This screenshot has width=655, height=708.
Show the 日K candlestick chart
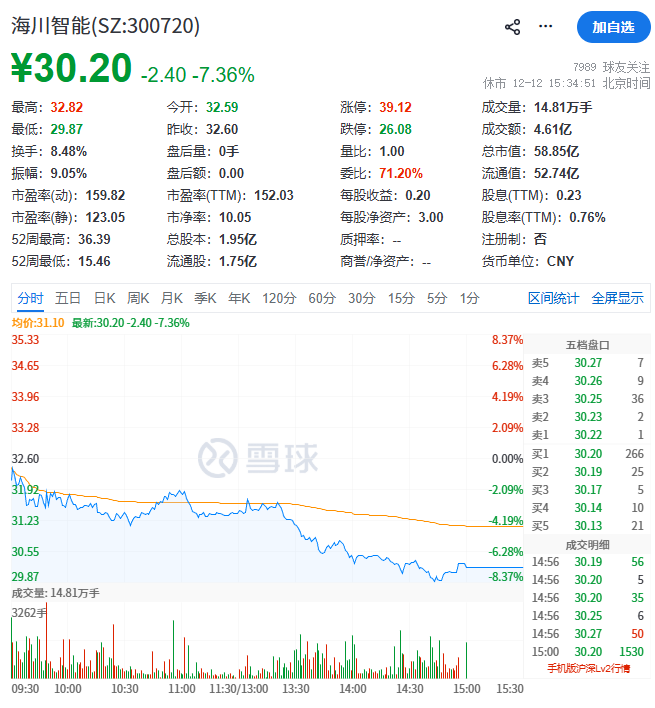(x=105, y=298)
